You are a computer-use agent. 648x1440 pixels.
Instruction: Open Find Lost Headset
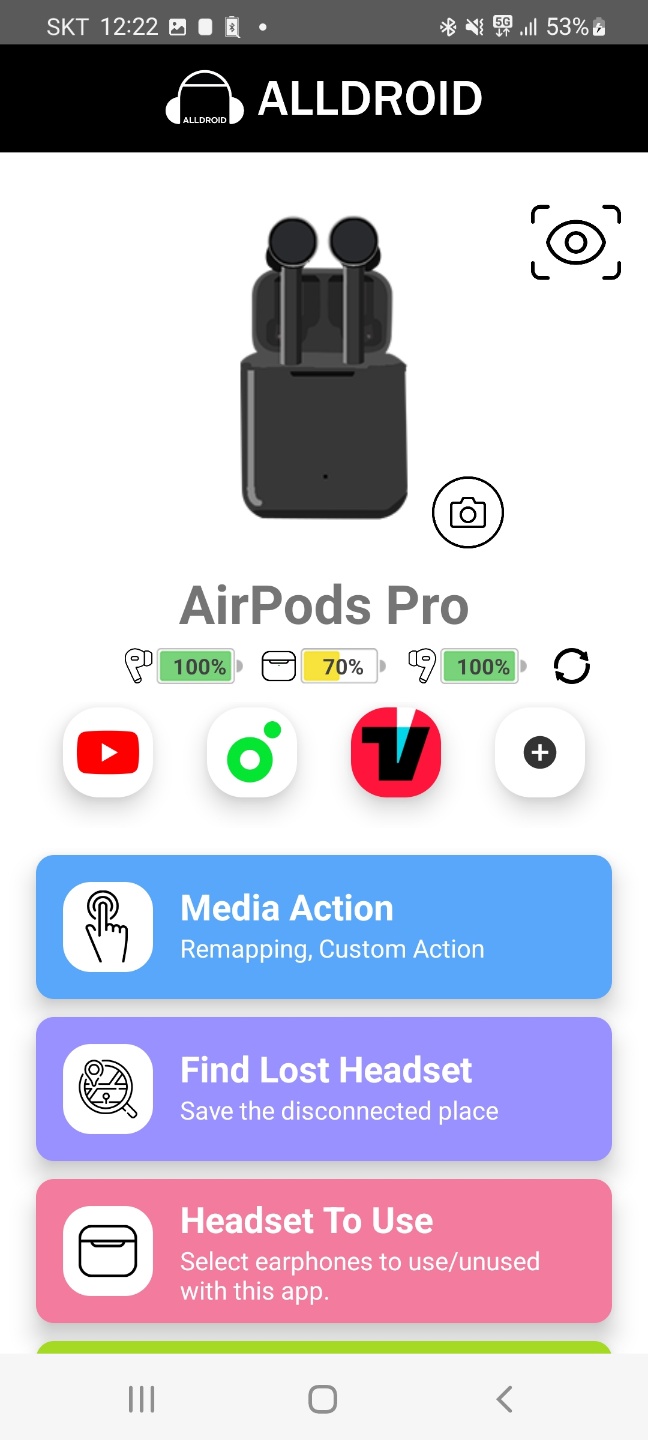324,1088
